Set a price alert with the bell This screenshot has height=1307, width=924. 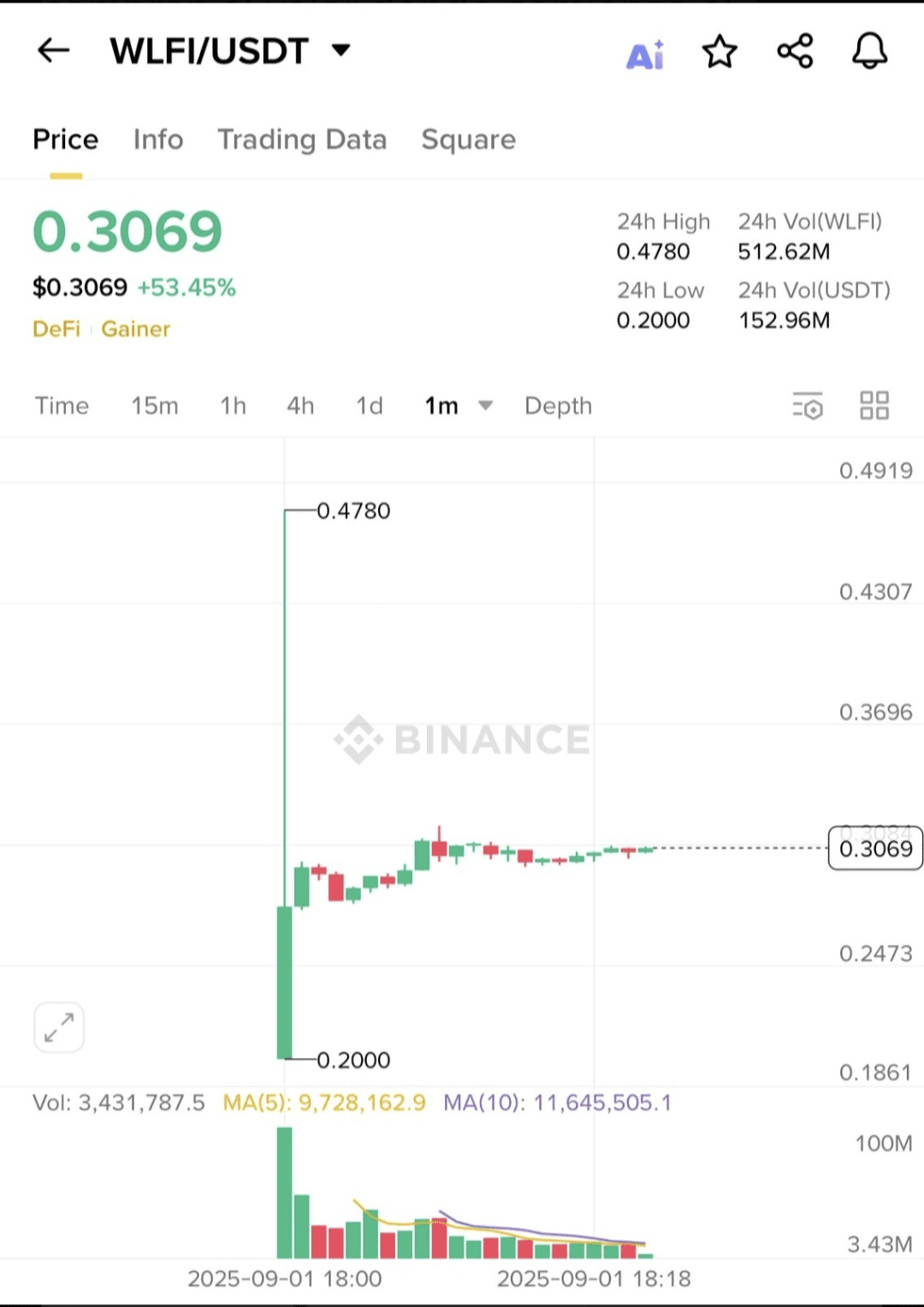(x=869, y=51)
